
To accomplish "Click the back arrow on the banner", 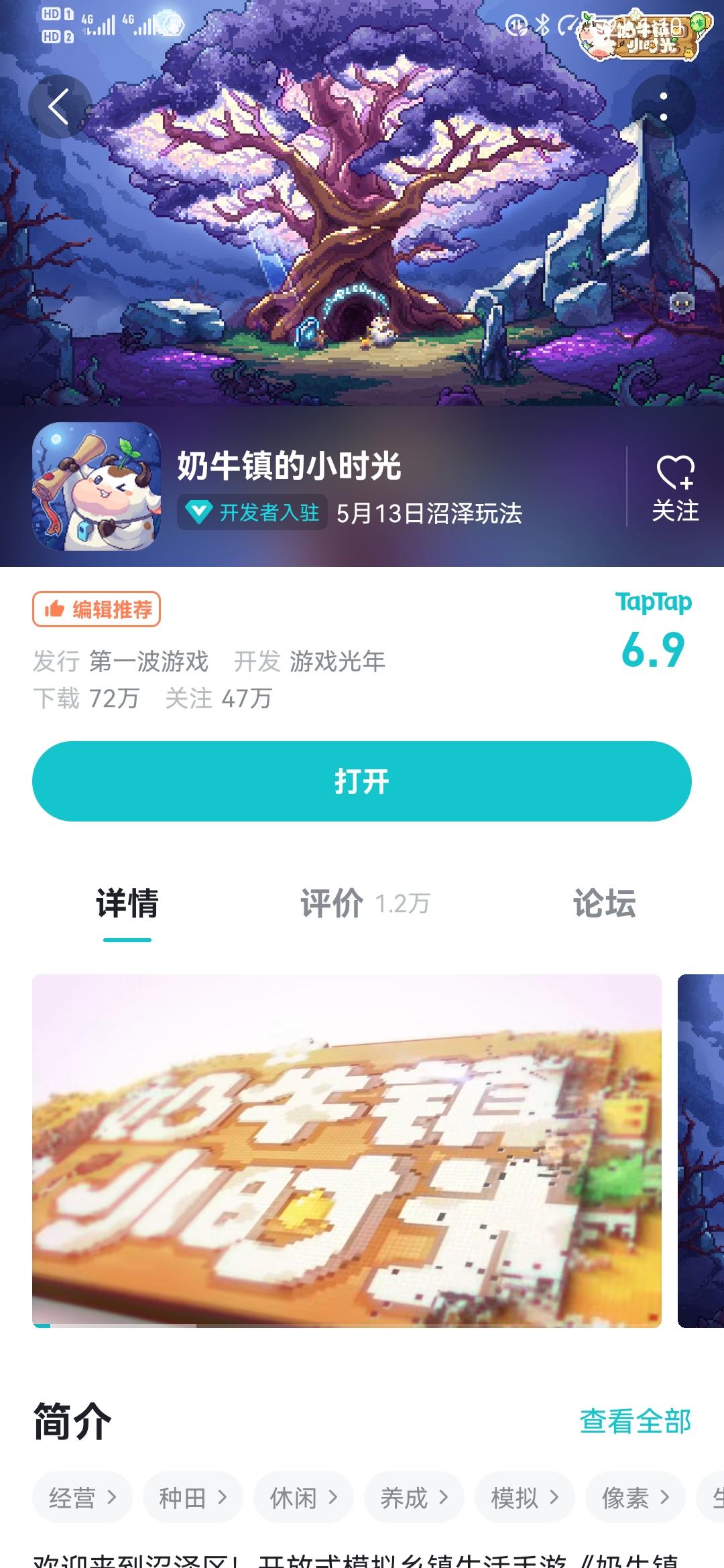I will (x=59, y=104).
